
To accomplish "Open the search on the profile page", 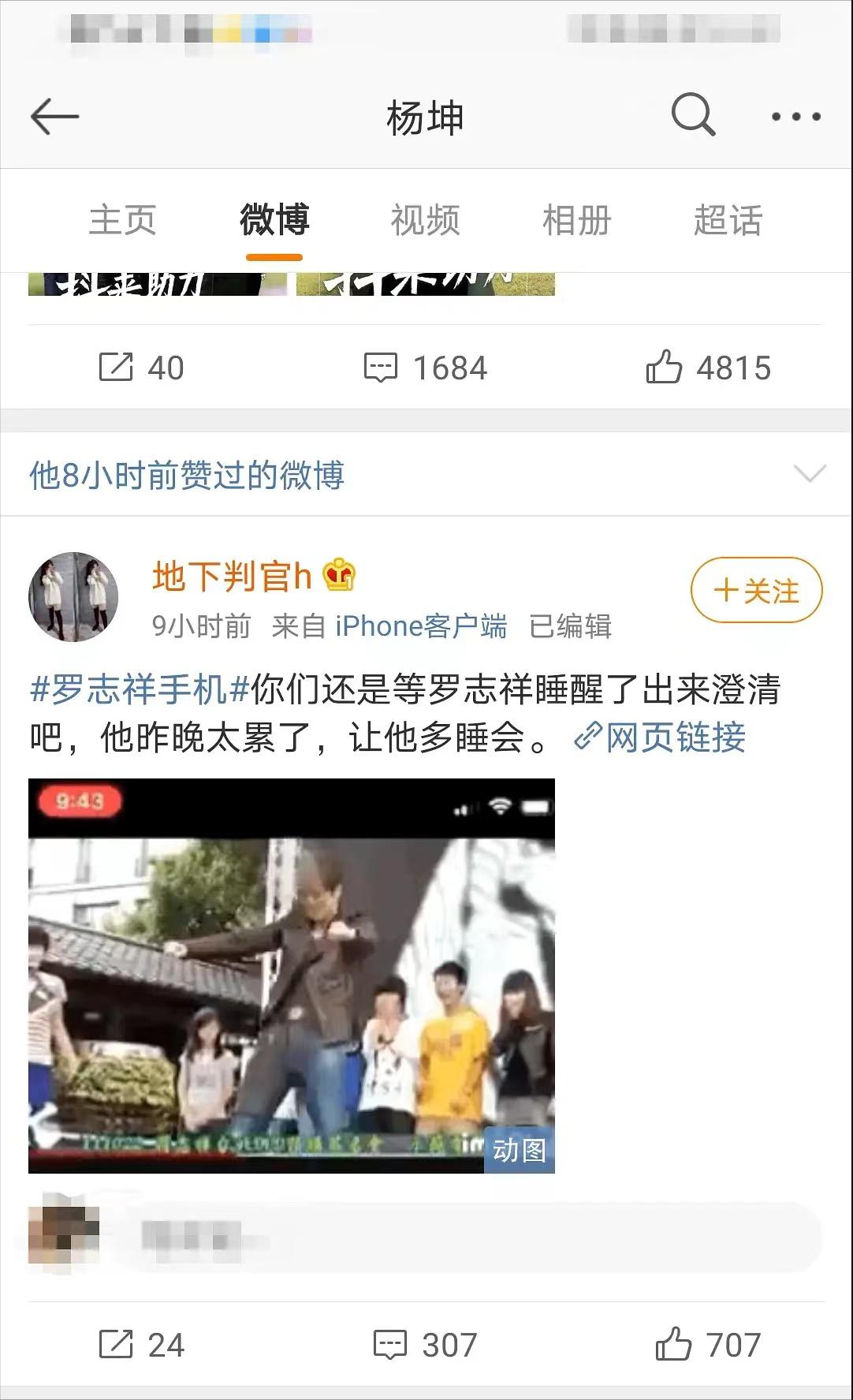I will [690, 117].
